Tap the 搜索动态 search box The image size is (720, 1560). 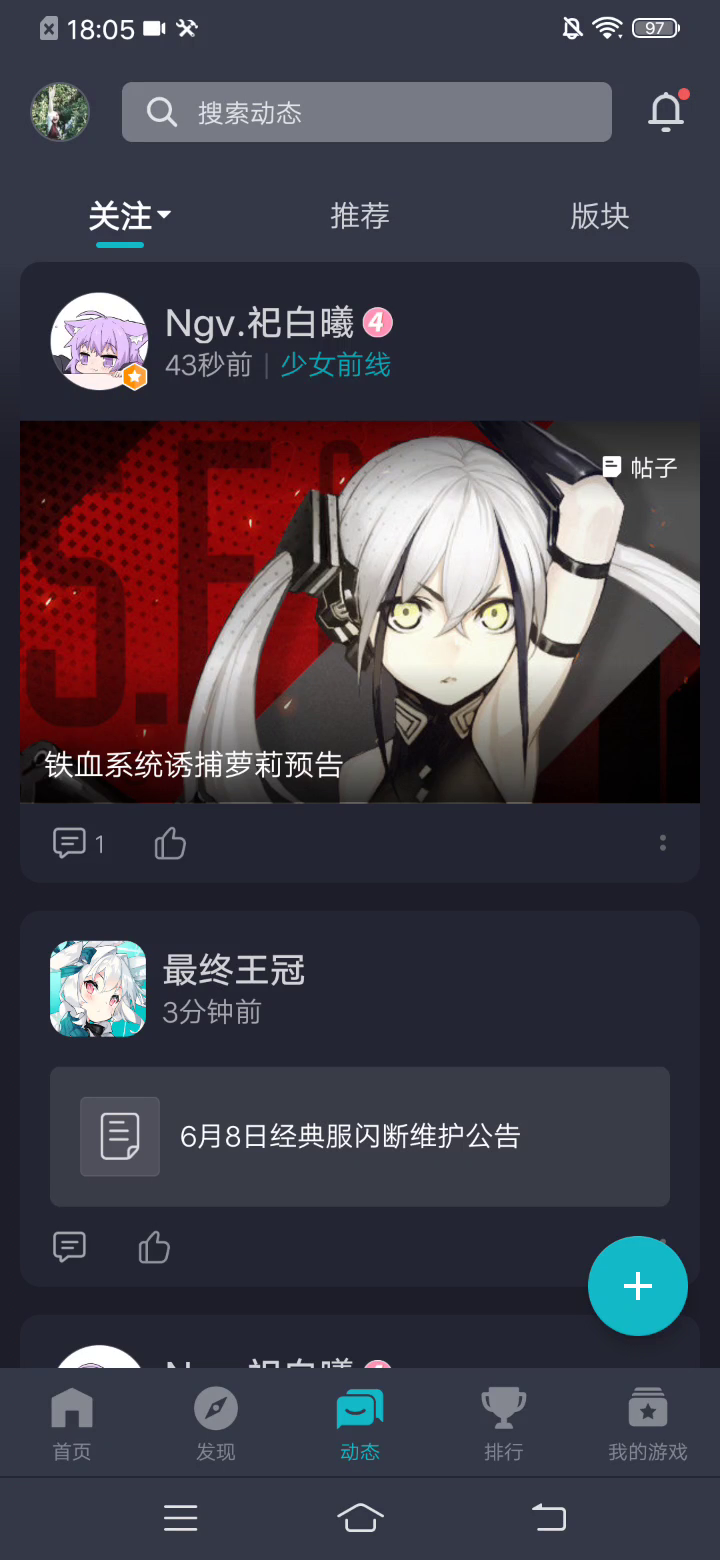tap(366, 112)
